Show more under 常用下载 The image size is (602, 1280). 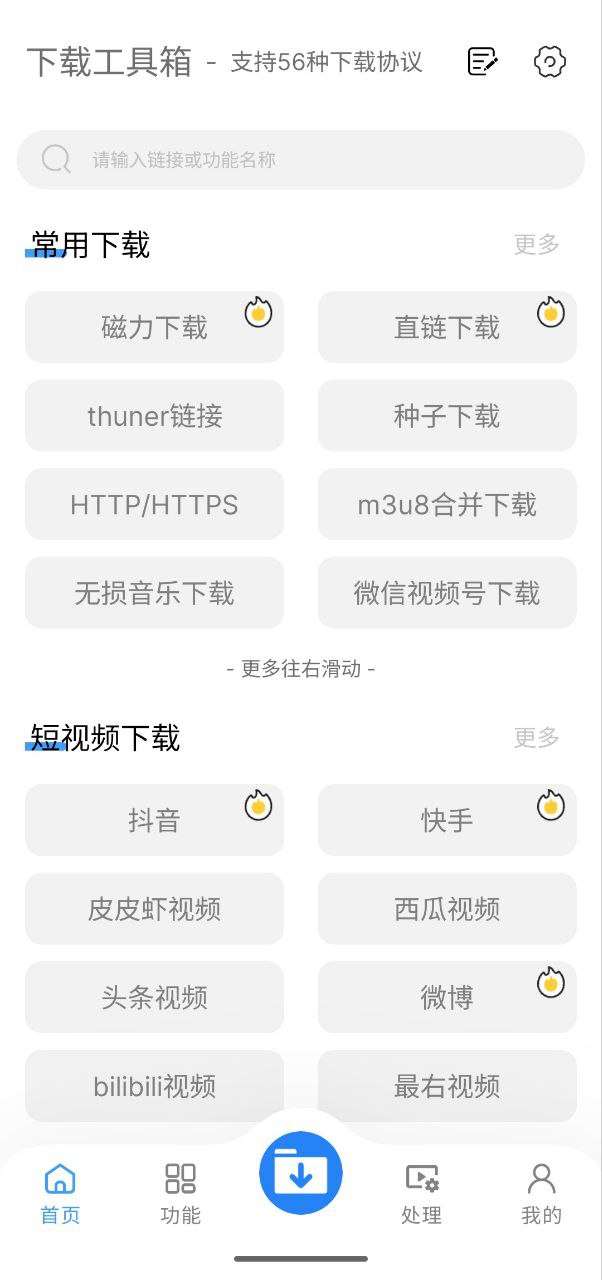(x=536, y=244)
